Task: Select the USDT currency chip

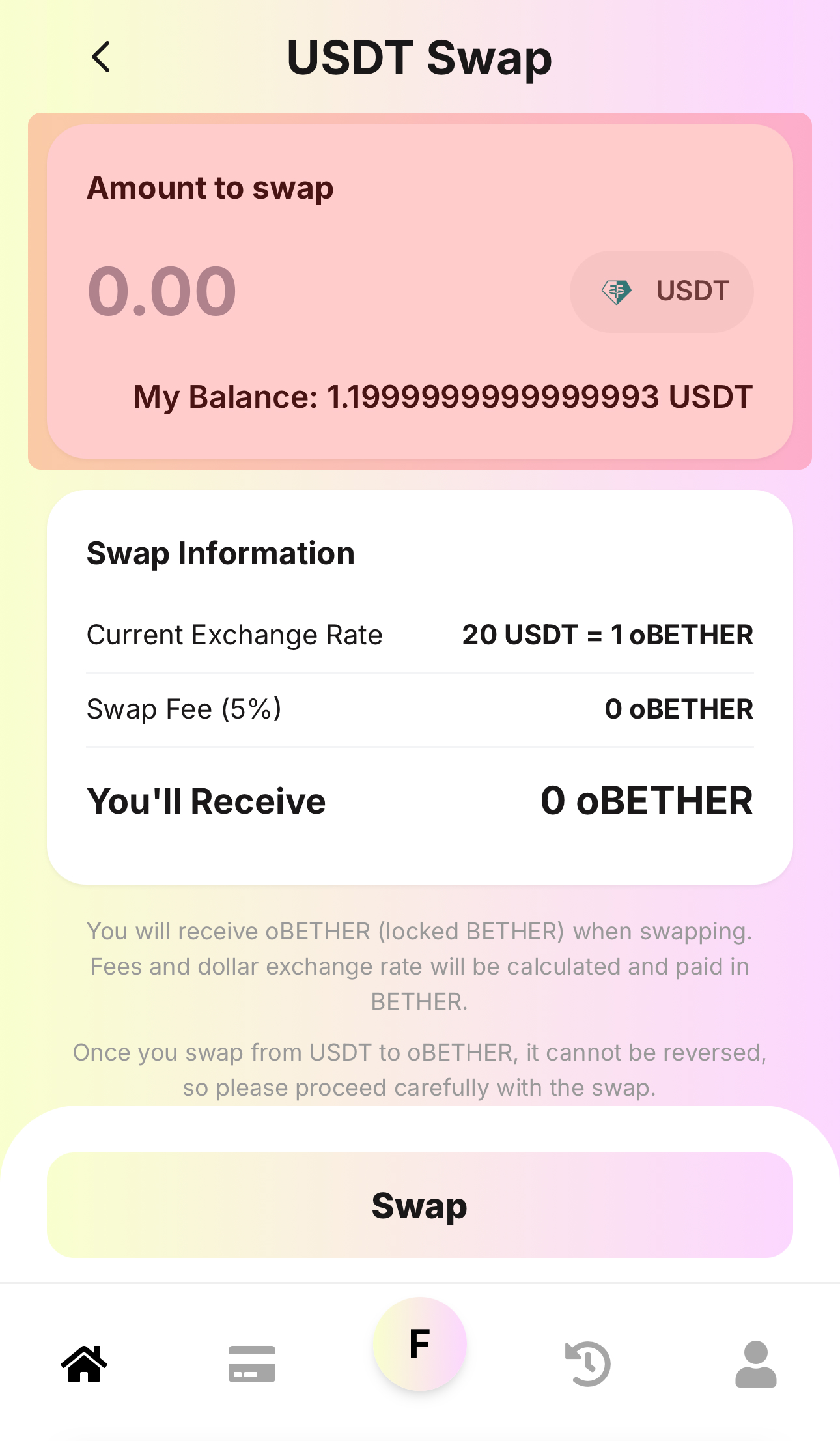Action: click(x=662, y=292)
